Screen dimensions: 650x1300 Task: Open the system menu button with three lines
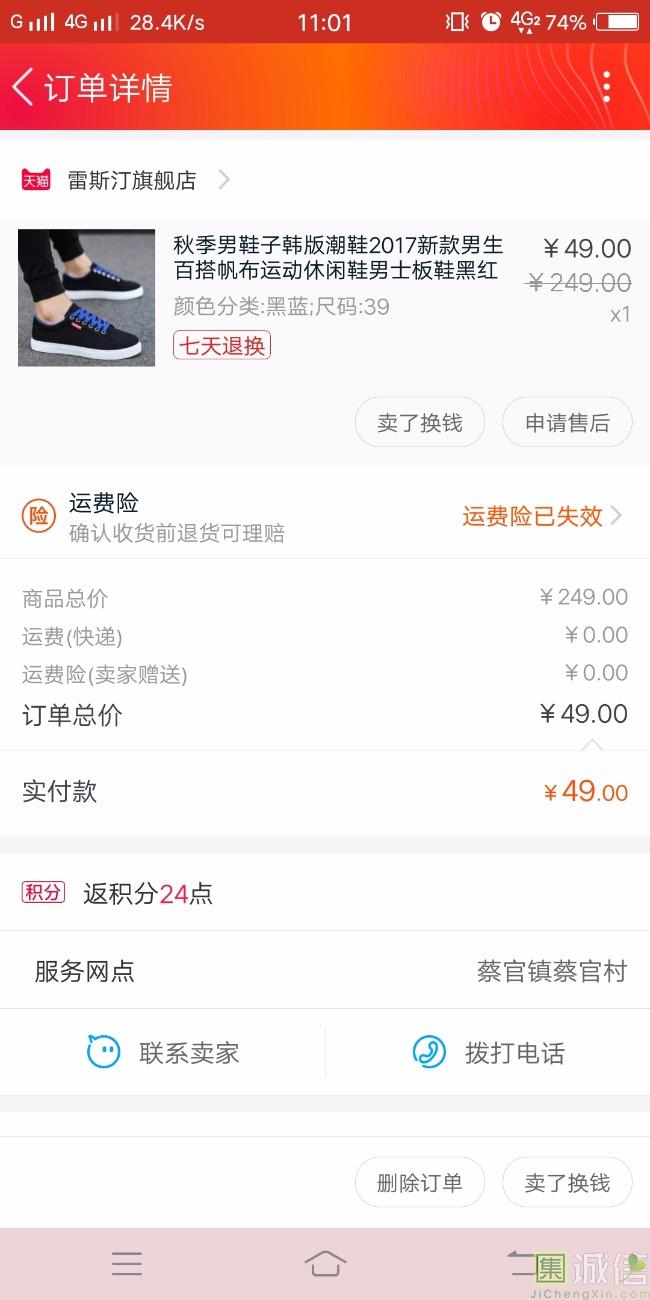click(127, 1264)
